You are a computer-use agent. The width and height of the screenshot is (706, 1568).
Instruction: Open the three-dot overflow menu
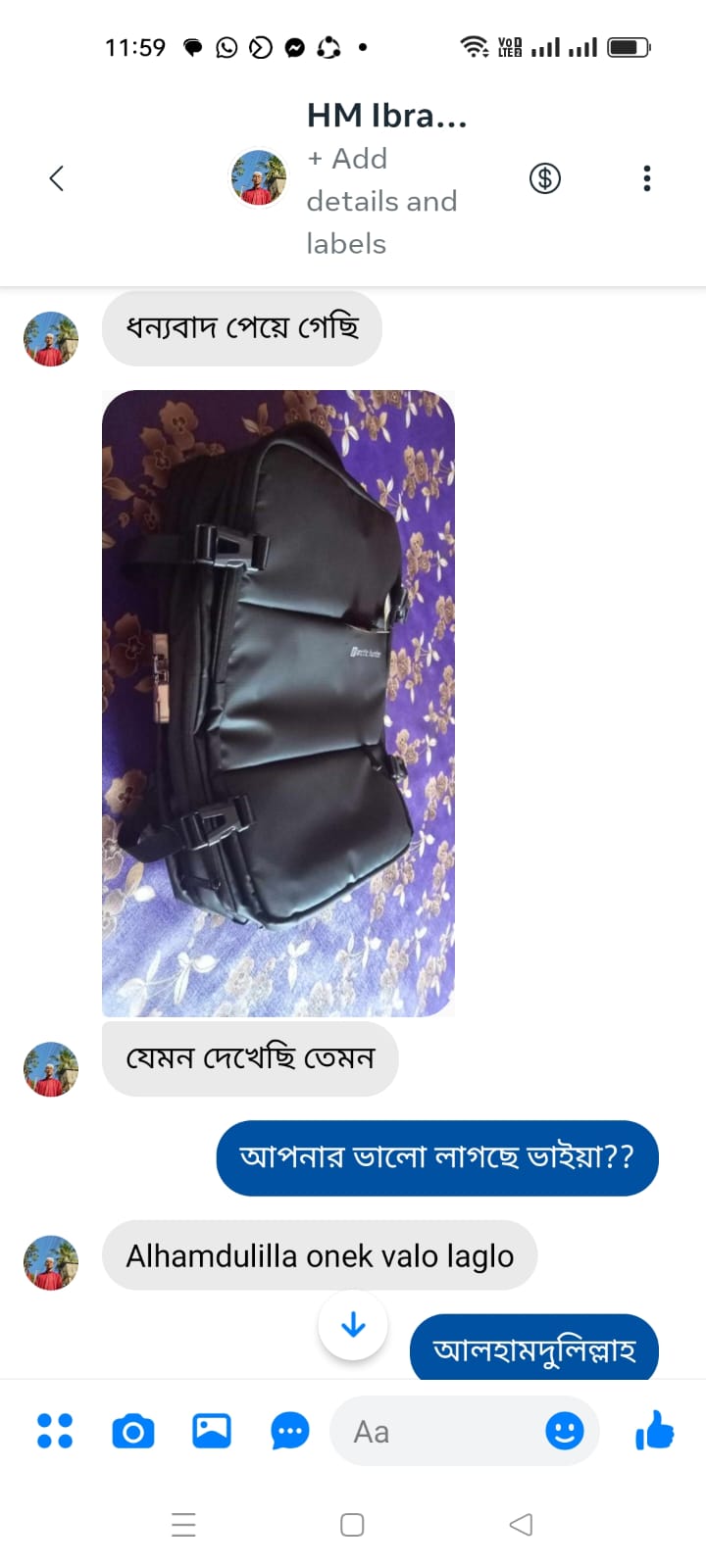[x=646, y=178]
